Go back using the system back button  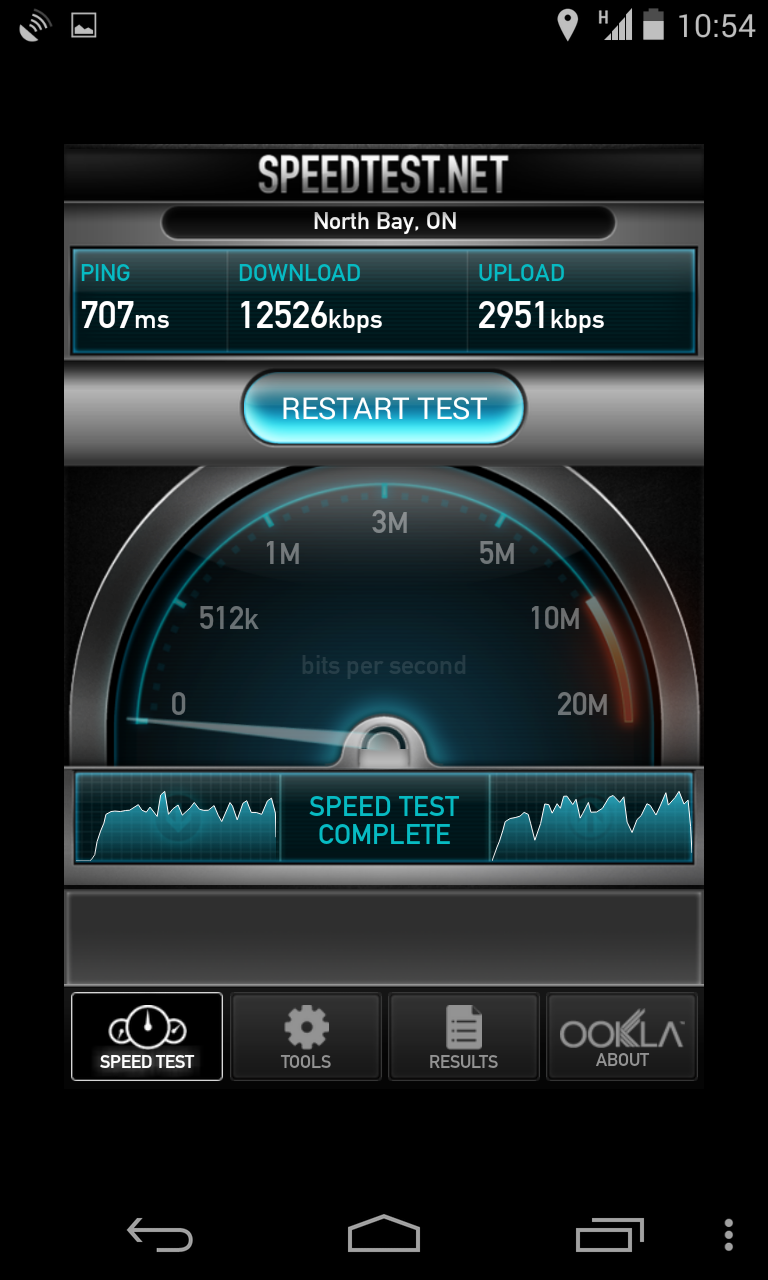[159, 1235]
